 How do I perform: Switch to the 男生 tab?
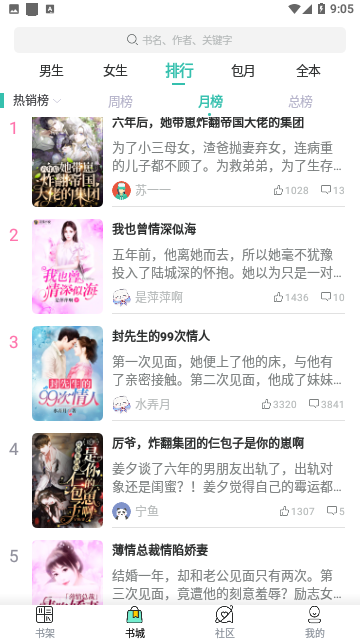pyautogui.click(x=51, y=71)
